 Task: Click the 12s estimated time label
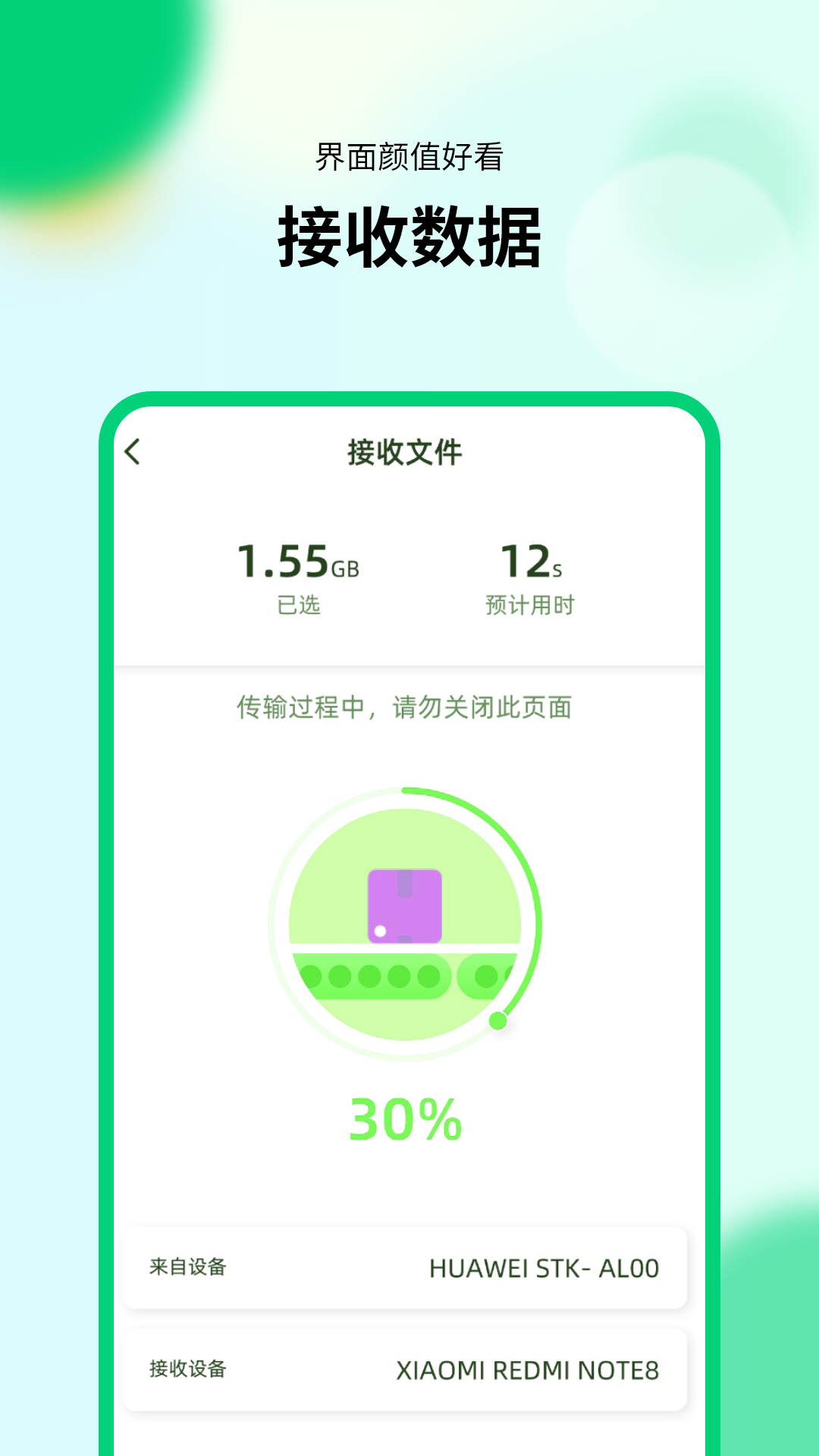click(535, 561)
